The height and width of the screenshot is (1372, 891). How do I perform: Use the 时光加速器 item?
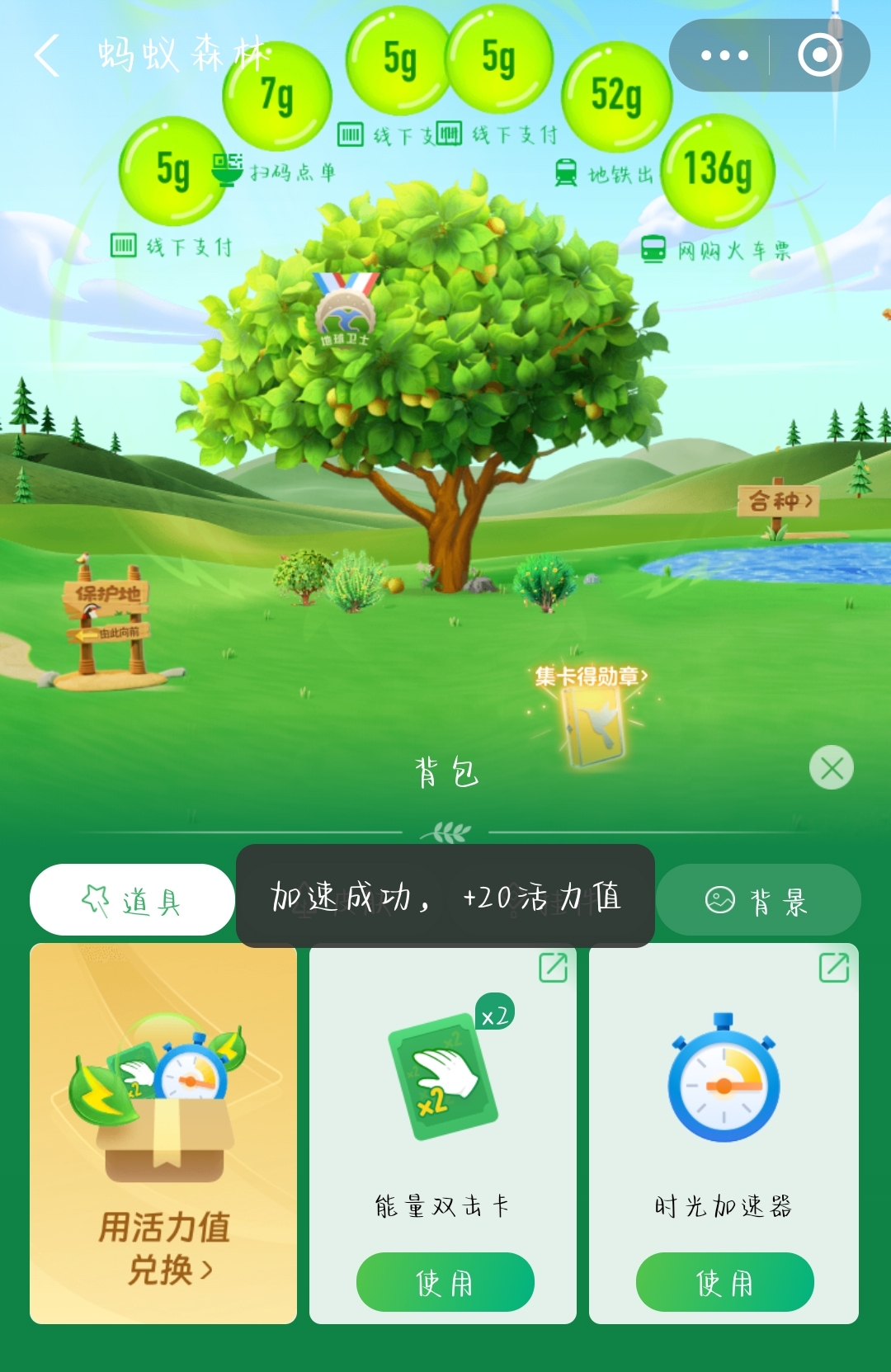coord(724,1281)
